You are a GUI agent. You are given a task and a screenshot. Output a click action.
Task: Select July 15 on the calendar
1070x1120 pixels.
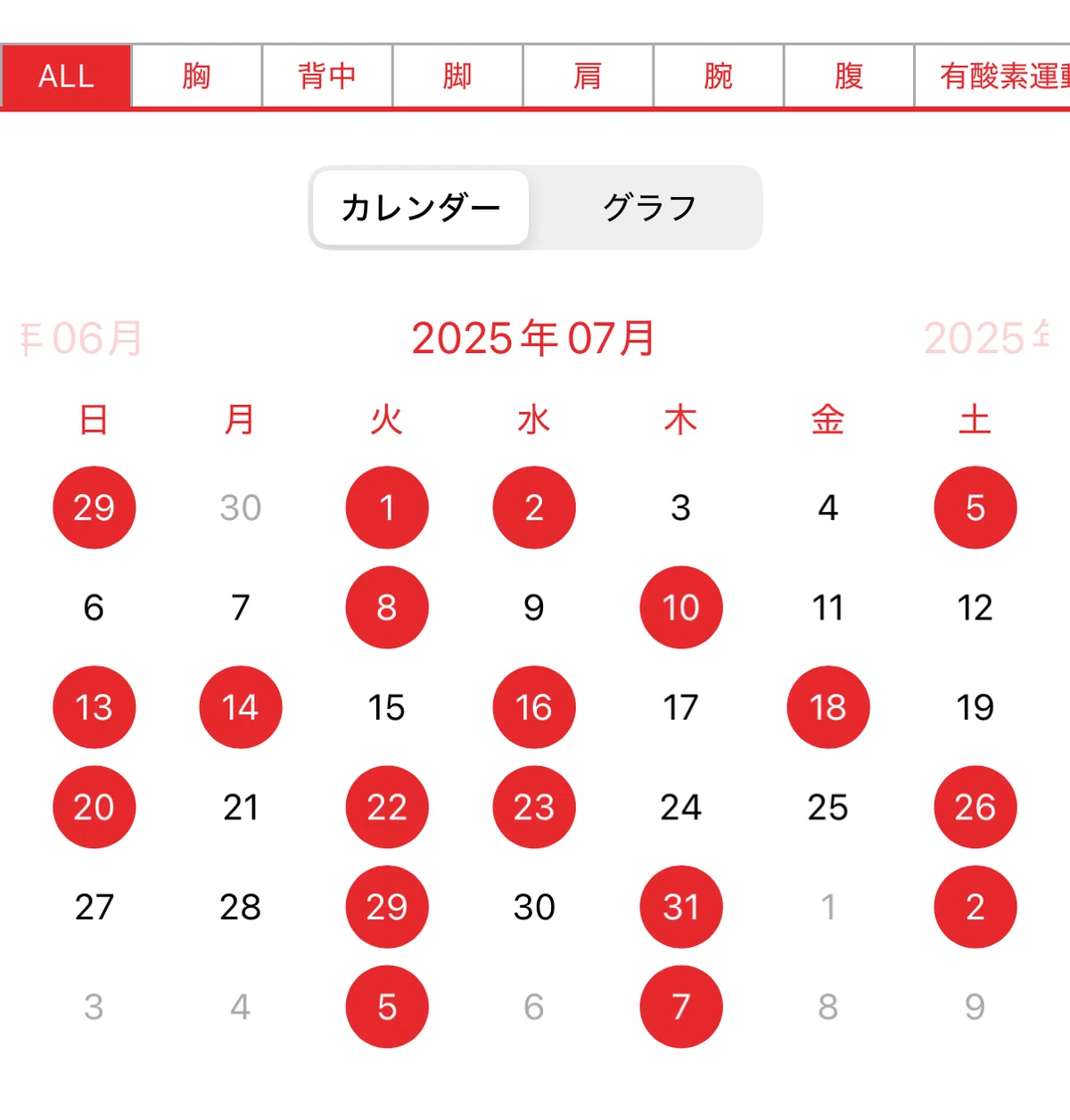click(x=387, y=707)
